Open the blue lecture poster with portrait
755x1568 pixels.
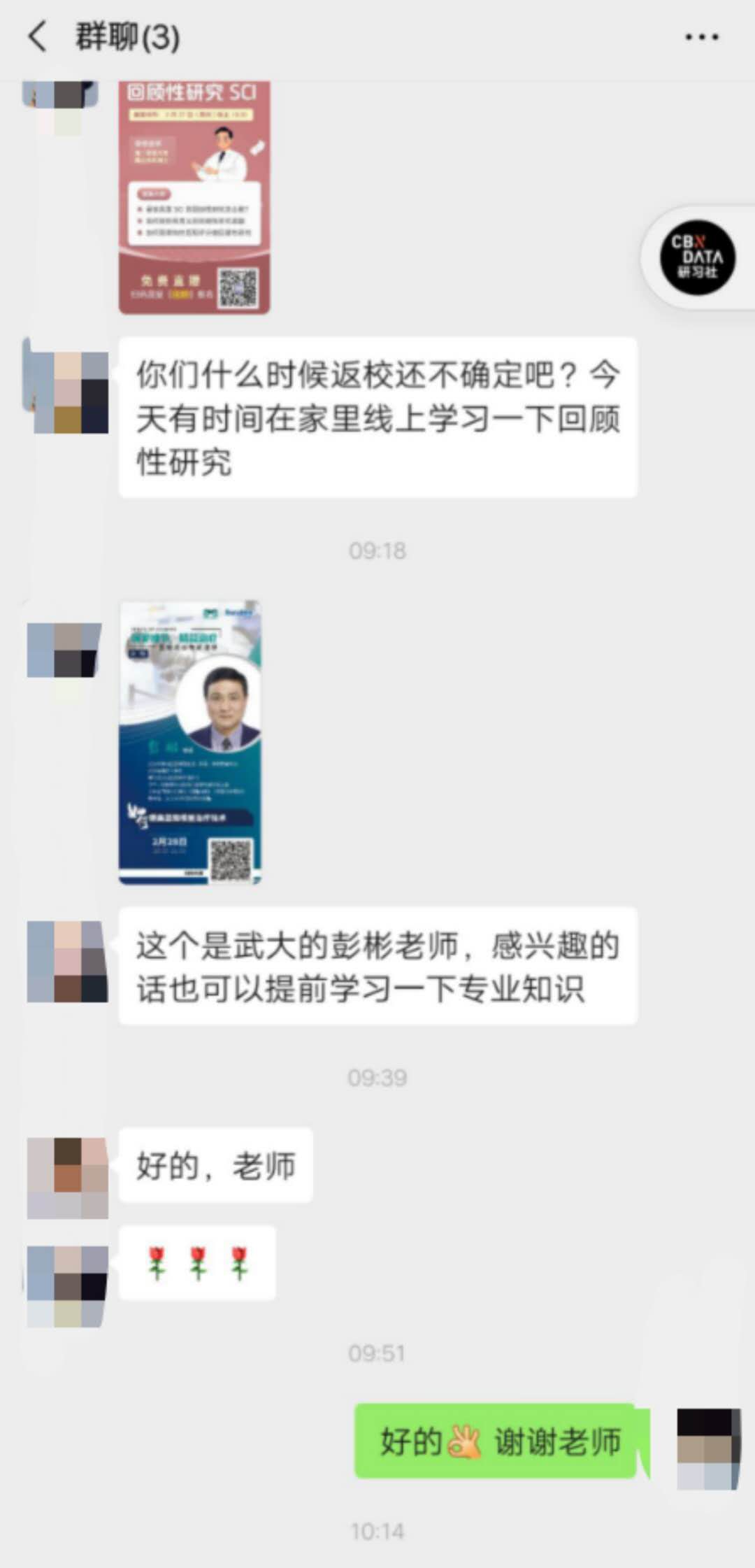(x=190, y=743)
